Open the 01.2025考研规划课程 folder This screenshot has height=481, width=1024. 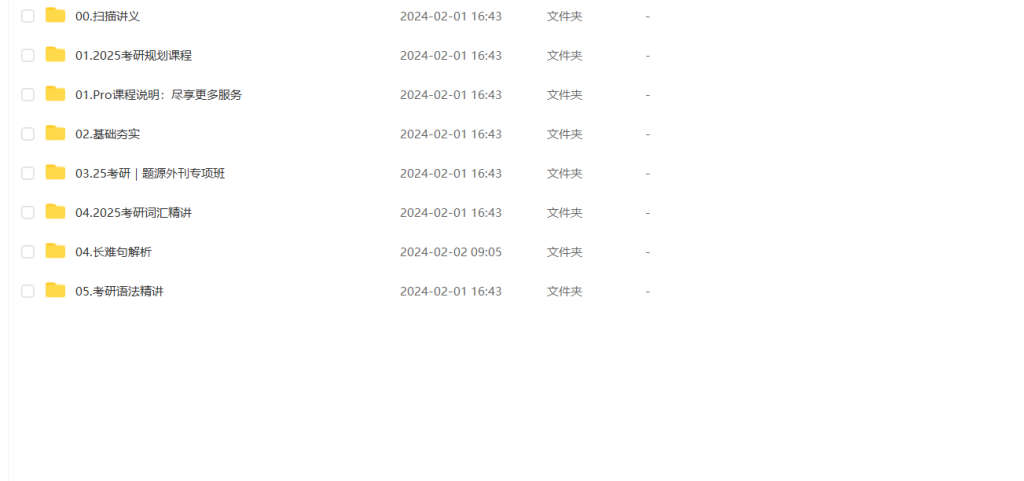[133, 55]
